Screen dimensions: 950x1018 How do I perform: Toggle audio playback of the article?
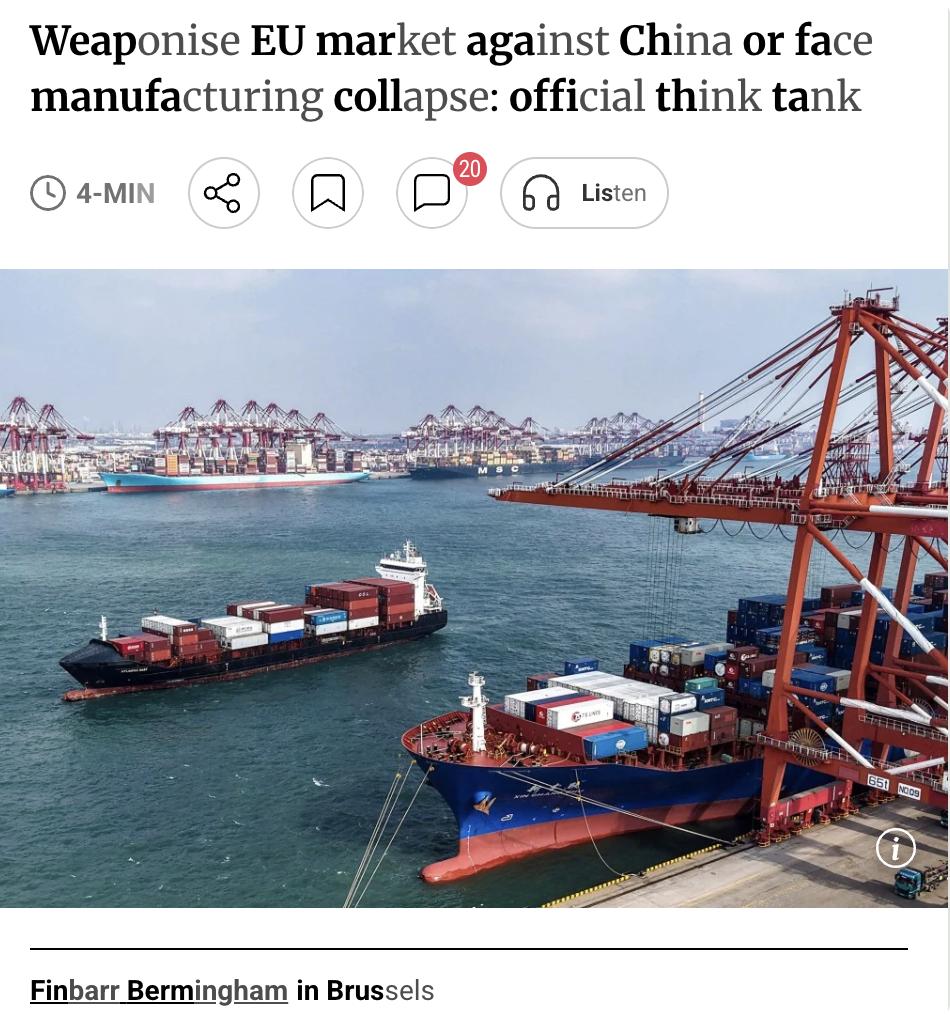(583, 193)
